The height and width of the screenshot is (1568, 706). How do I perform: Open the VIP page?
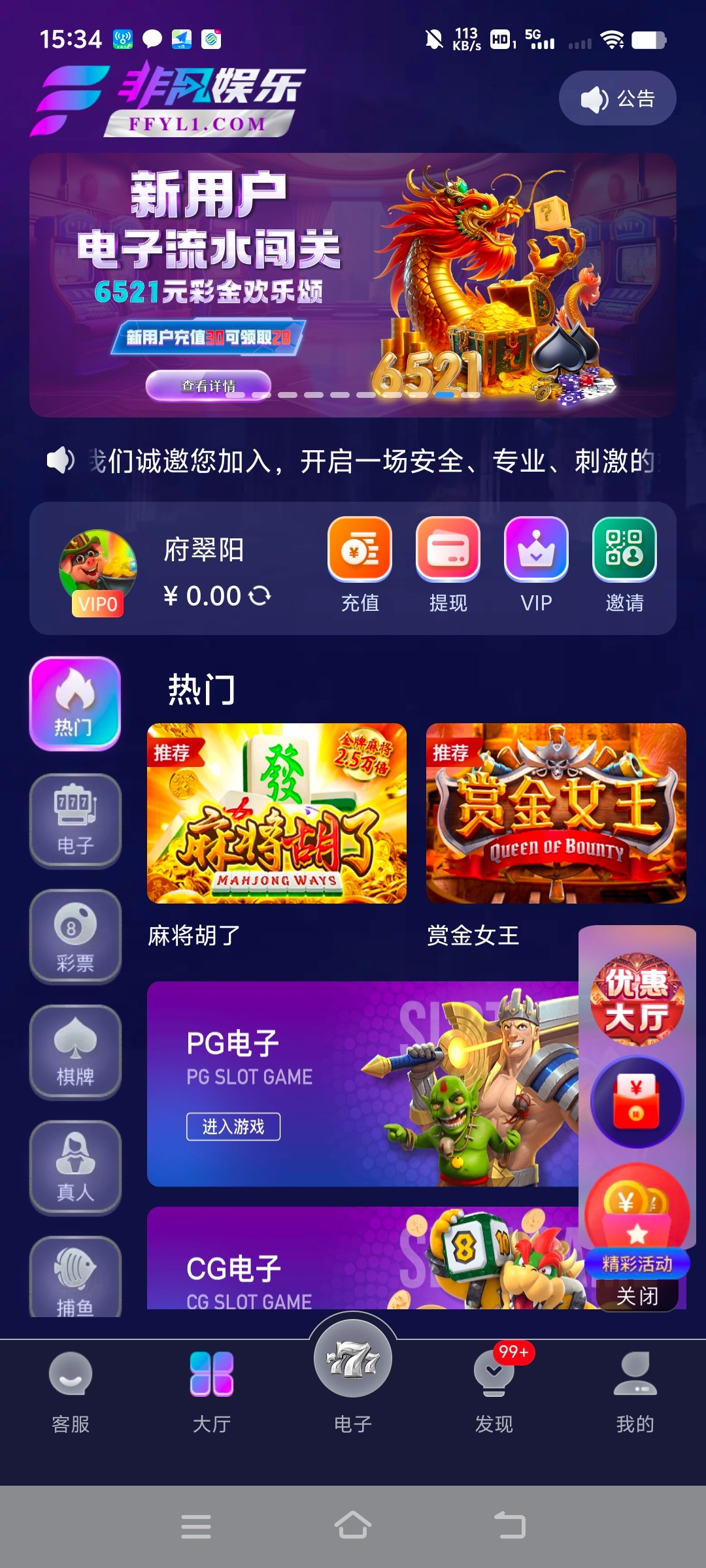(536, 564)
